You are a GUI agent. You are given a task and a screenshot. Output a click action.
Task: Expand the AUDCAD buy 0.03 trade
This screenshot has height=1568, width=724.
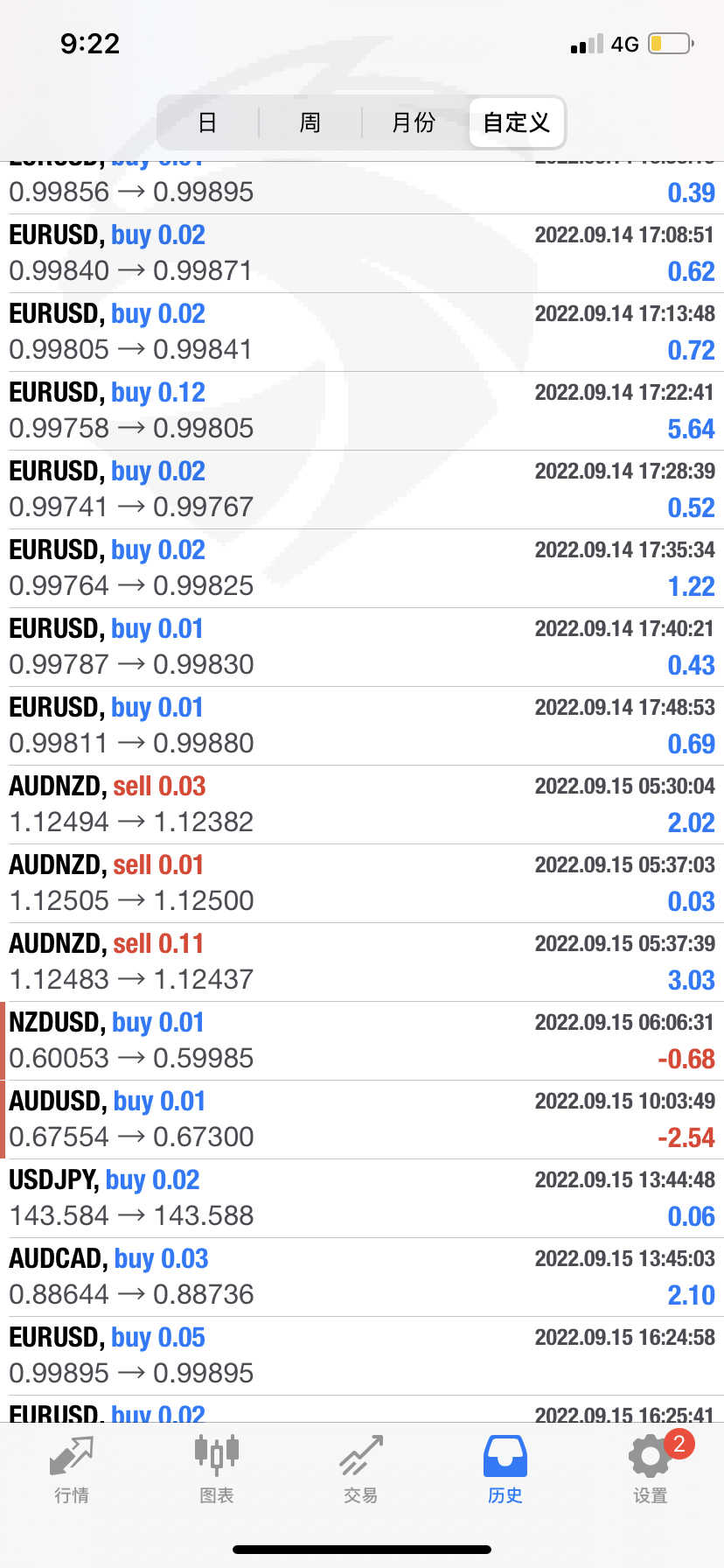(x=362, y=1277)
